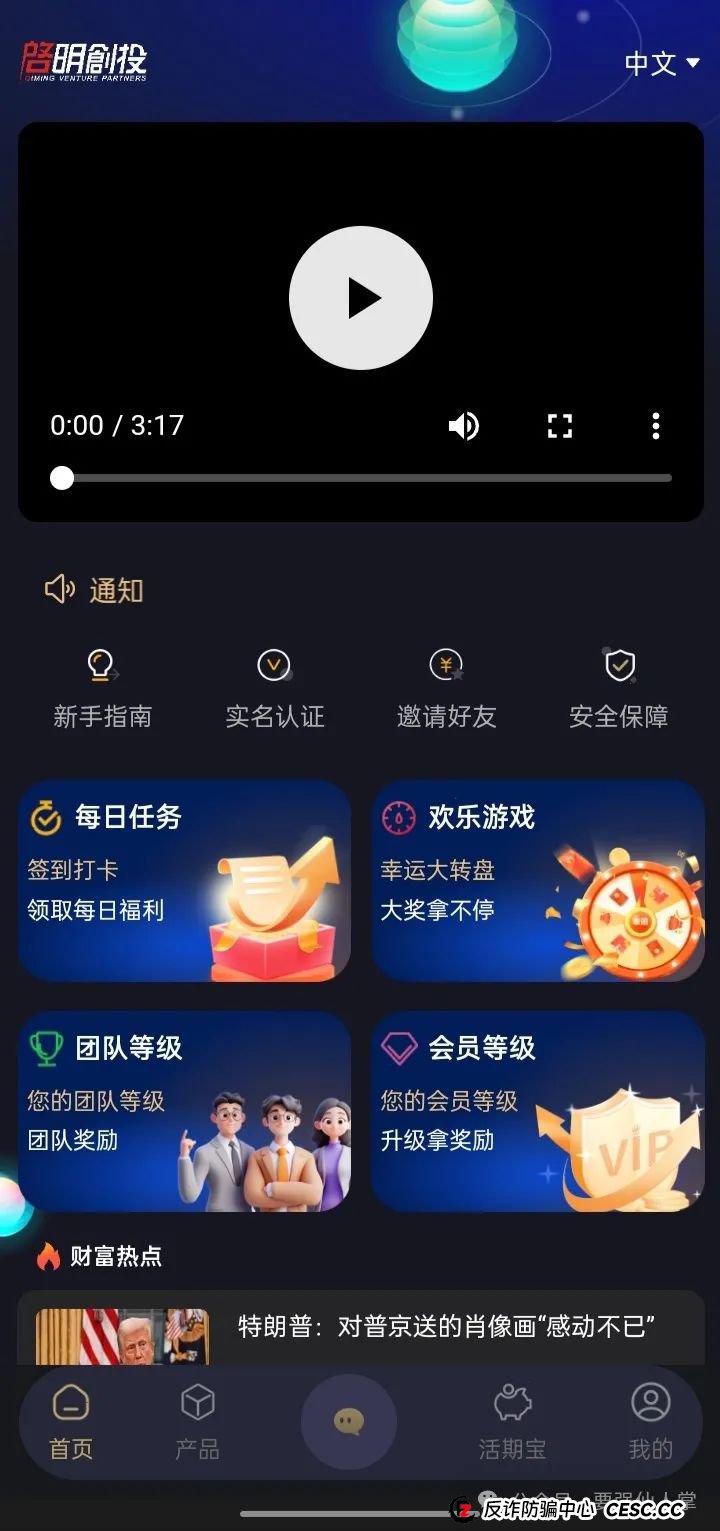Open the 会员等级 VIP membership card

pos(537,1112)
